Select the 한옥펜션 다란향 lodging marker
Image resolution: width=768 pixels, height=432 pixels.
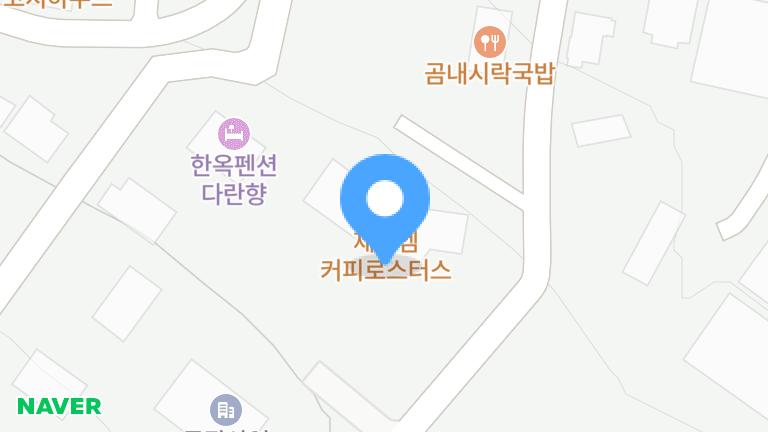[x=234, y=132]
